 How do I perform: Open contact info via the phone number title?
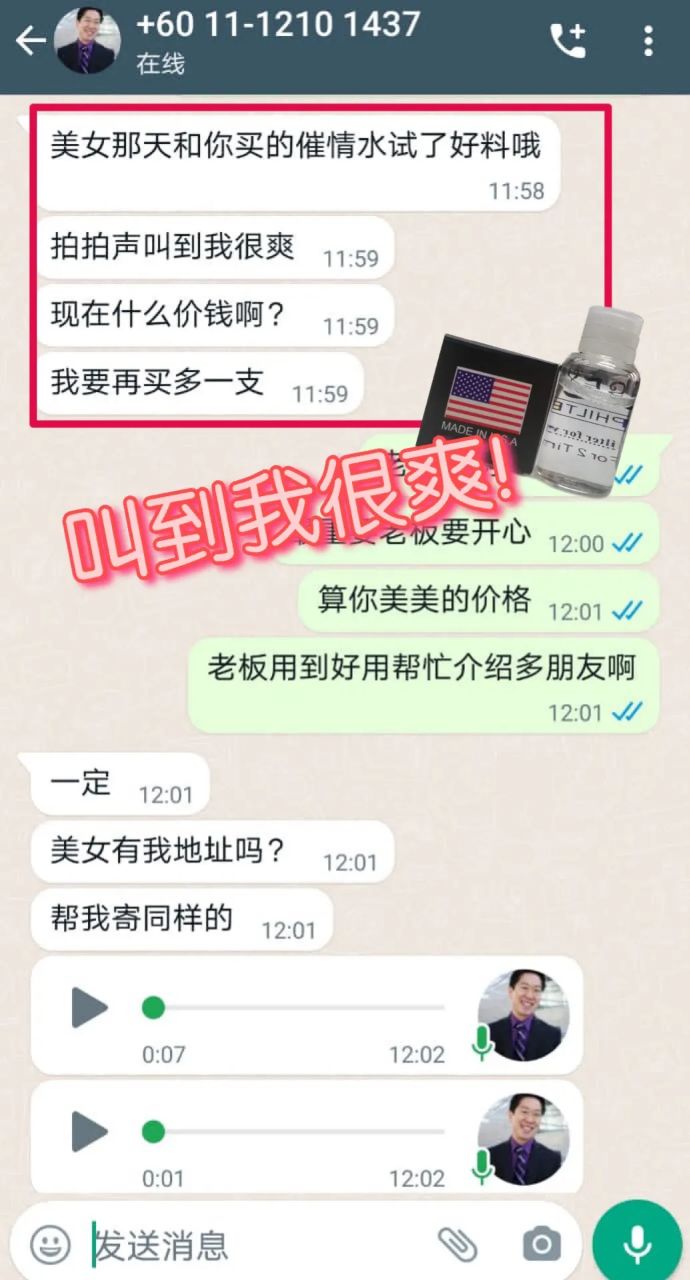coord(278,24)
